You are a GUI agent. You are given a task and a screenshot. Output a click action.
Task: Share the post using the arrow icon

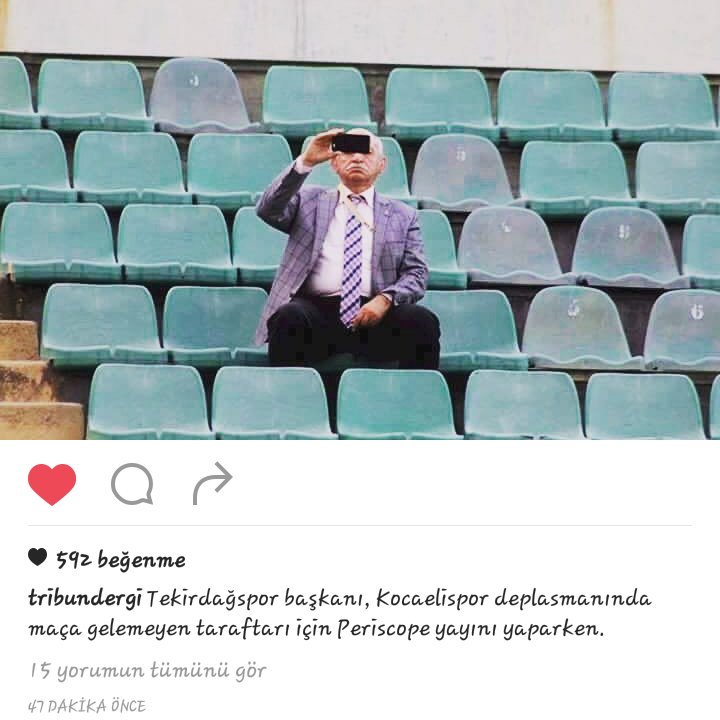point(212,484)
